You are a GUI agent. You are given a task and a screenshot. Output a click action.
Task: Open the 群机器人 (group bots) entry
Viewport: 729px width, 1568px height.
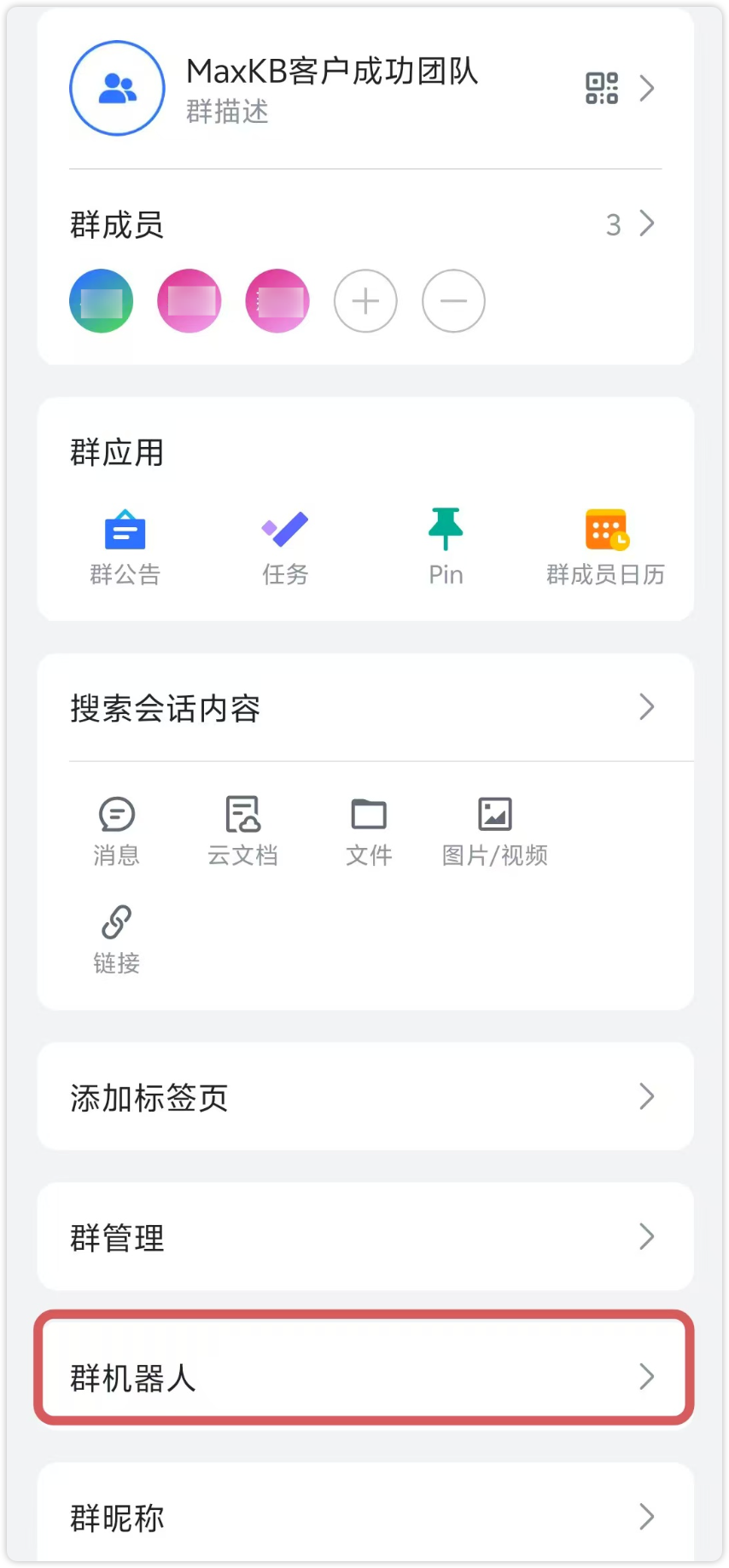(364, 1376)
